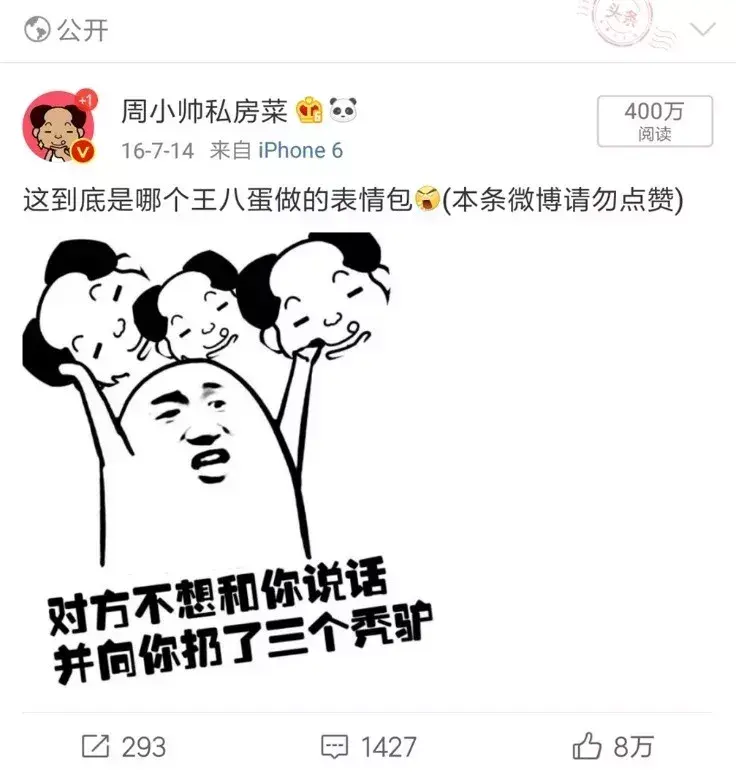Like the post with 8万 likes
Screen dimensions: 736x775
click(612, 746)
